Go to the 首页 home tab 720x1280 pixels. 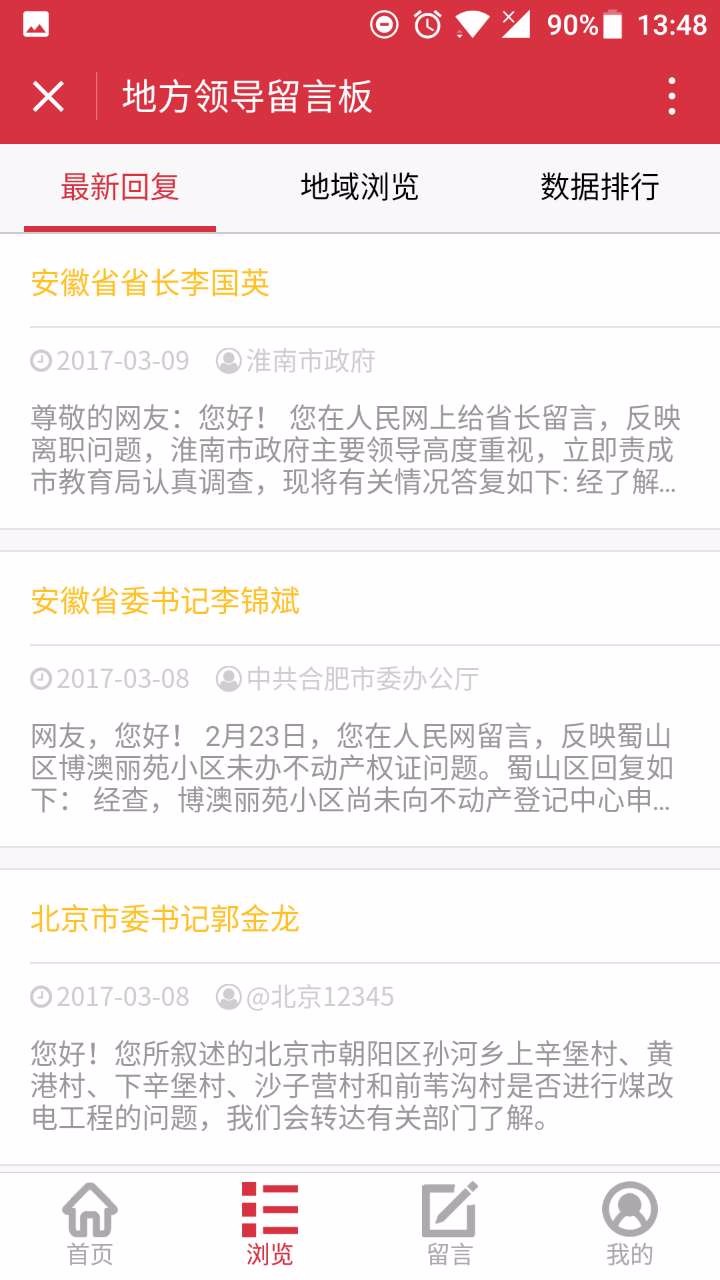pyautogui.click(x=90, y=1225)
